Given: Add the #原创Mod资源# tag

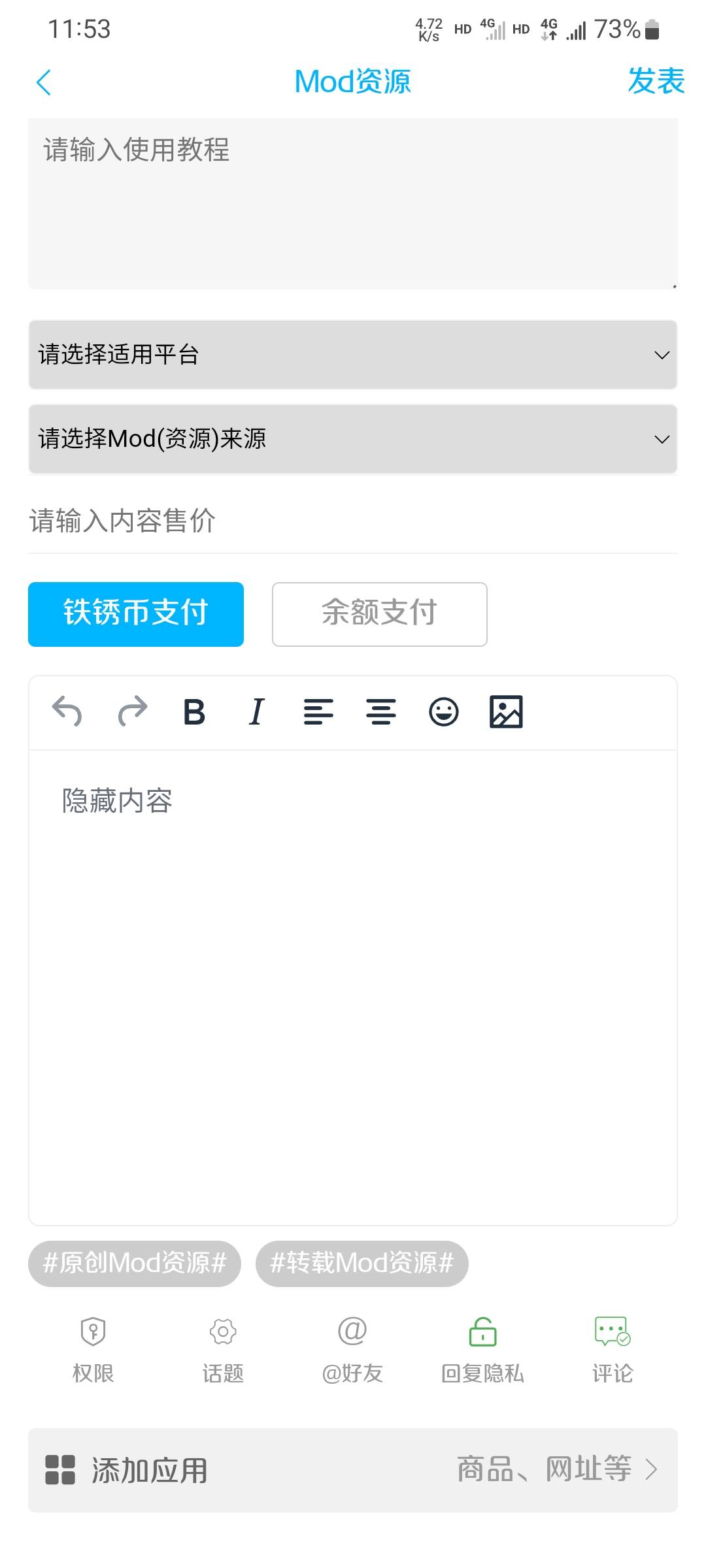Looking at the screenshot, I should click(135, 1264).
